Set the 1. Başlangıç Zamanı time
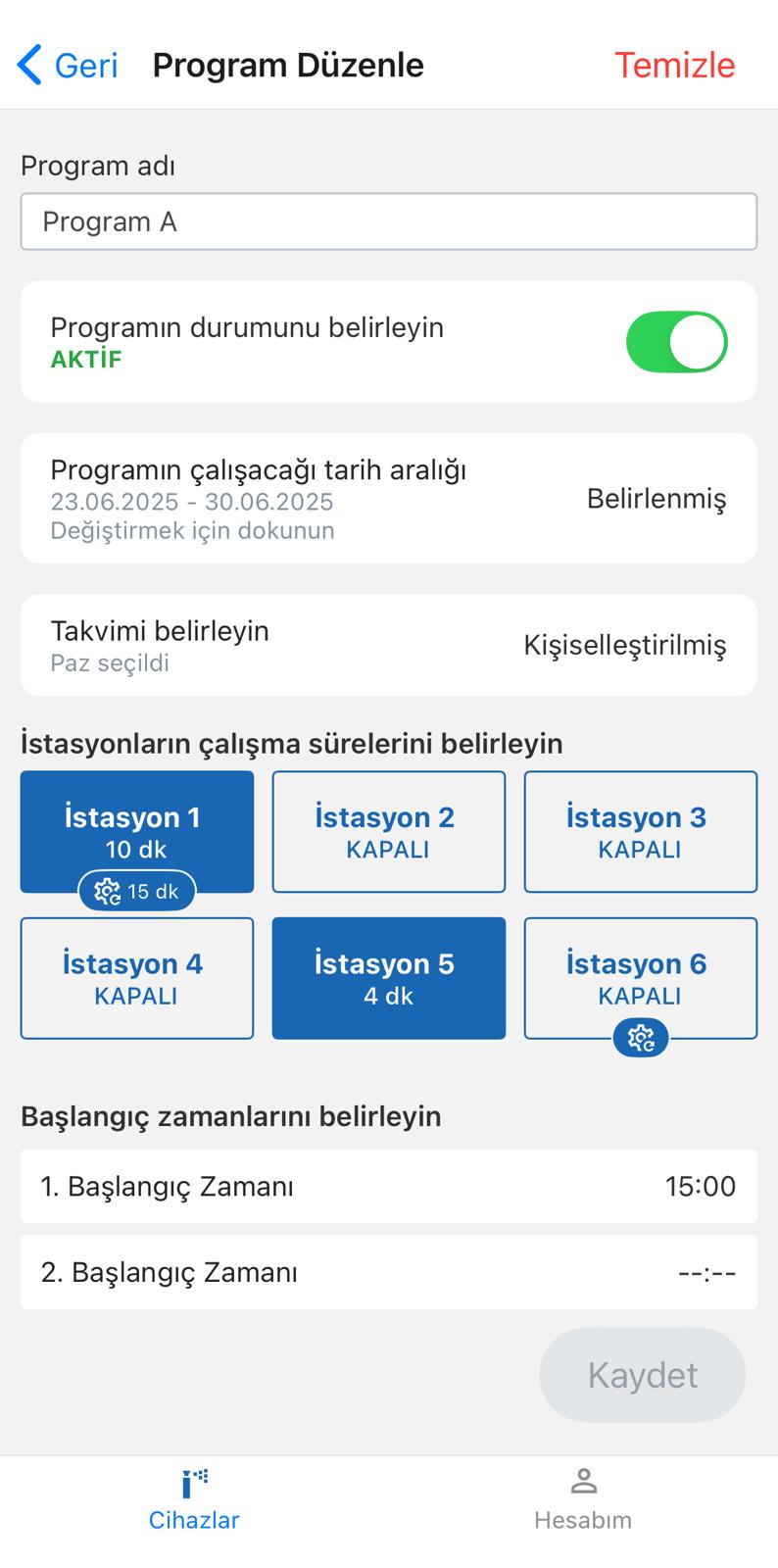This screenshot has width=778, height=1568. 389,1186
